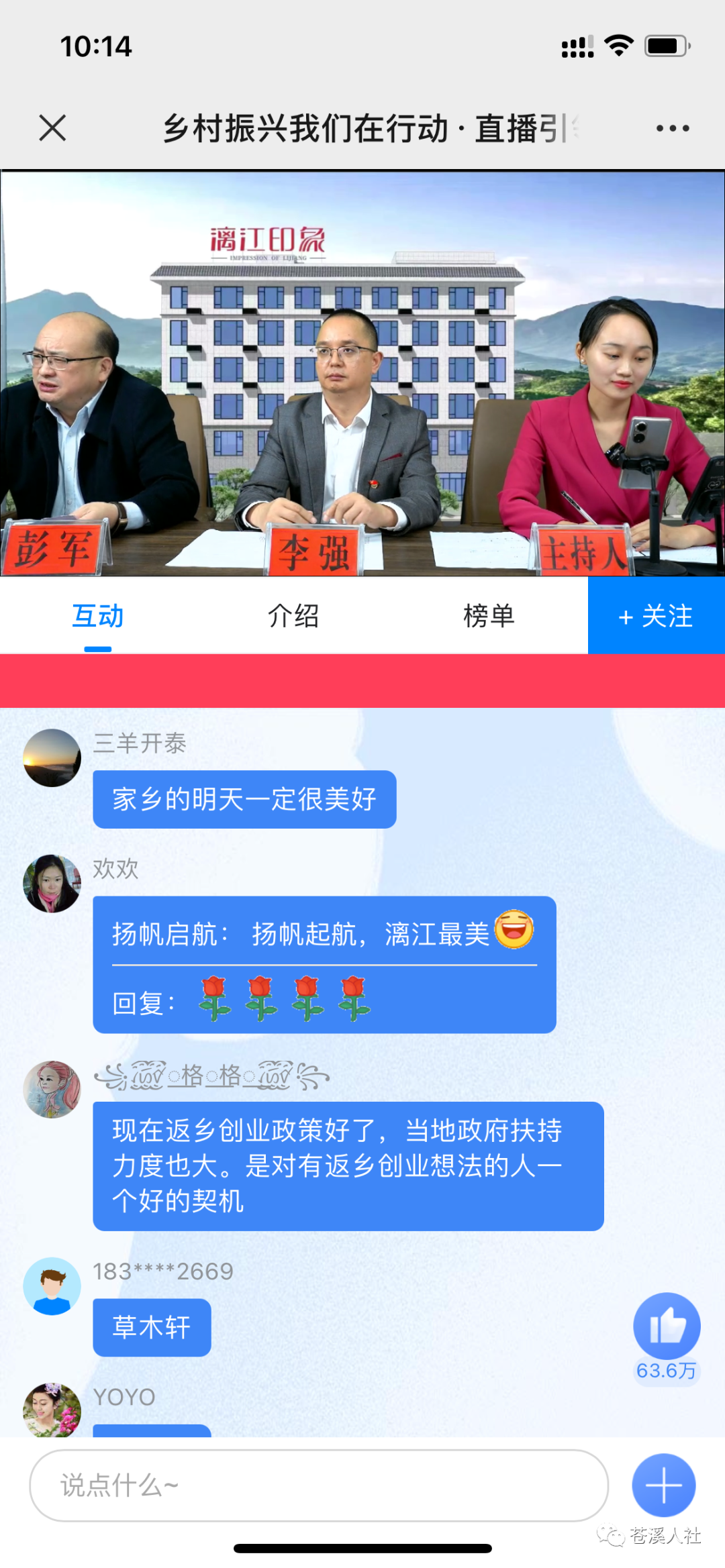This screenshot has height=1568, width=725.
Task: Tap the 草木轩 comment bubble
Action: coord(152,1327)
